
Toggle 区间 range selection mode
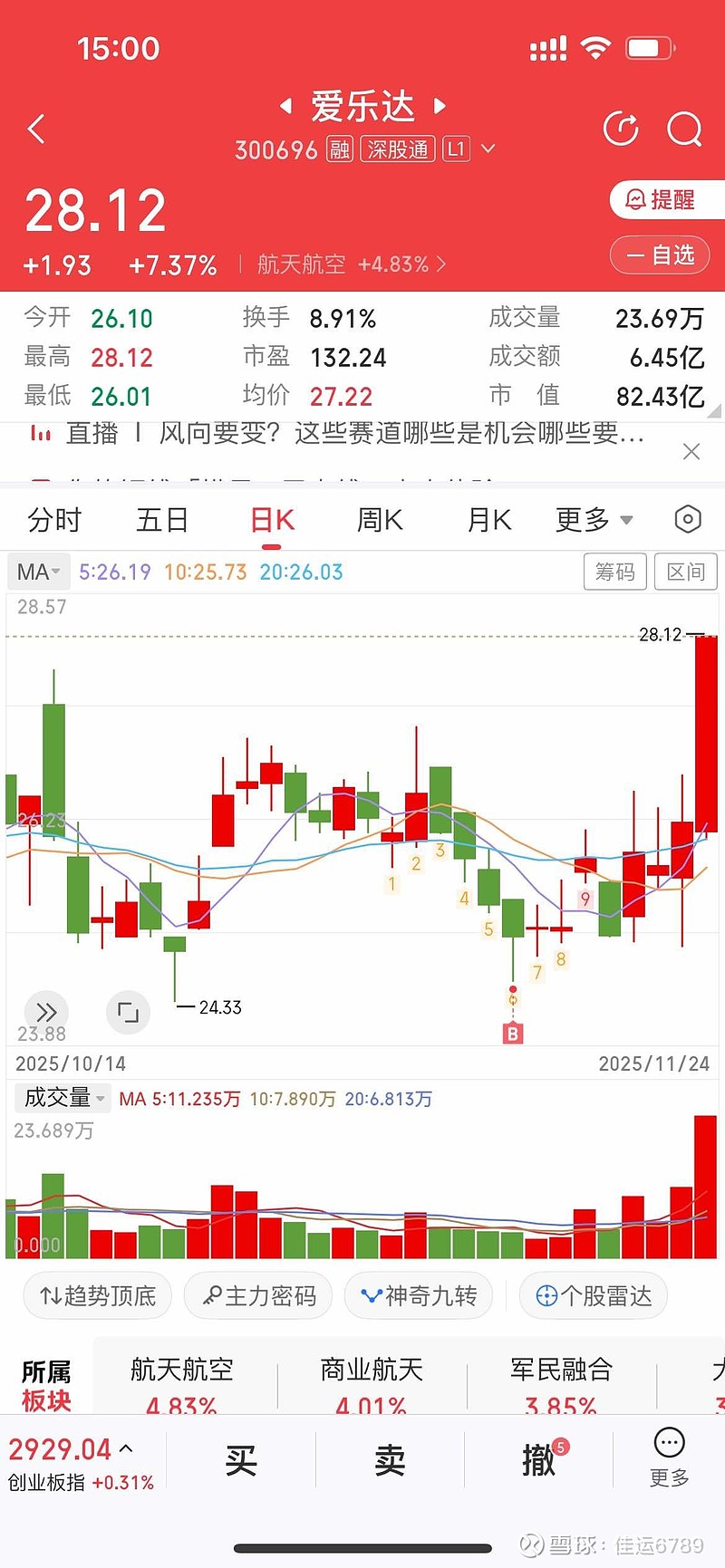(686, 572)
